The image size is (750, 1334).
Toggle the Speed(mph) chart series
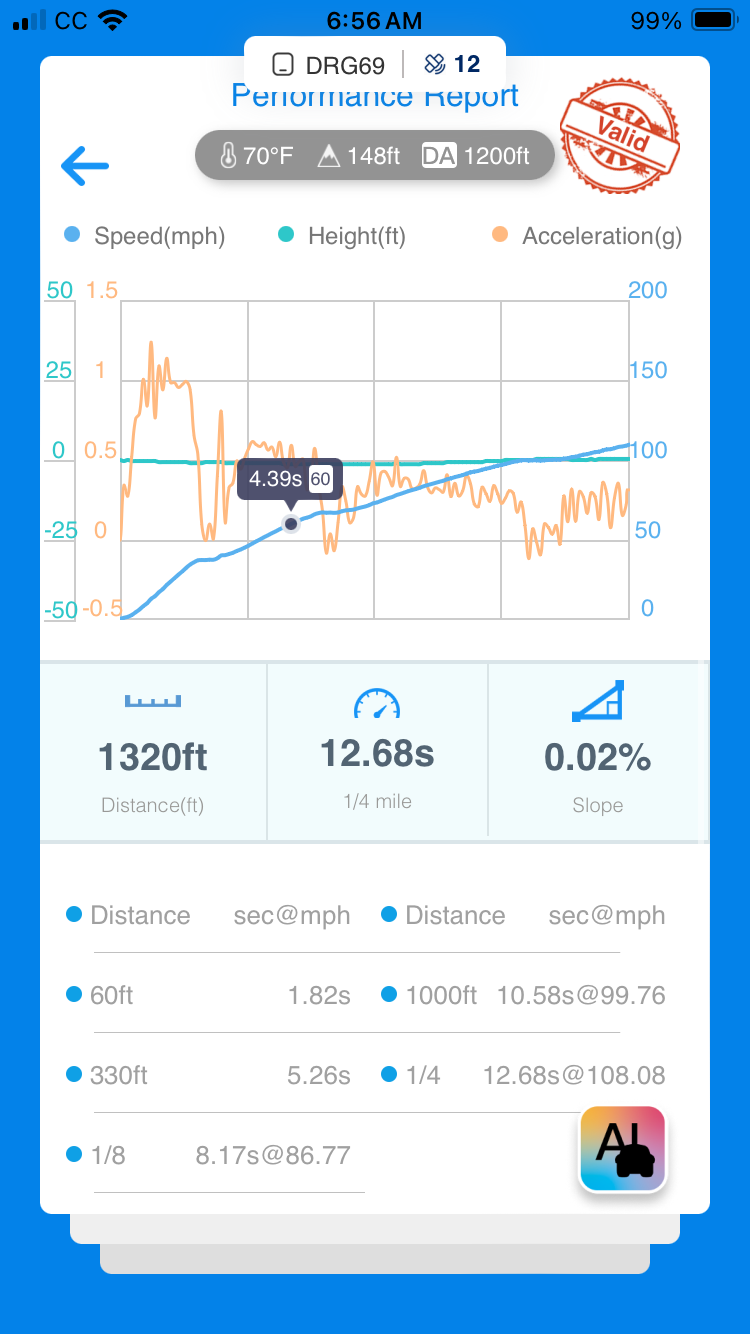coord(145,236)
